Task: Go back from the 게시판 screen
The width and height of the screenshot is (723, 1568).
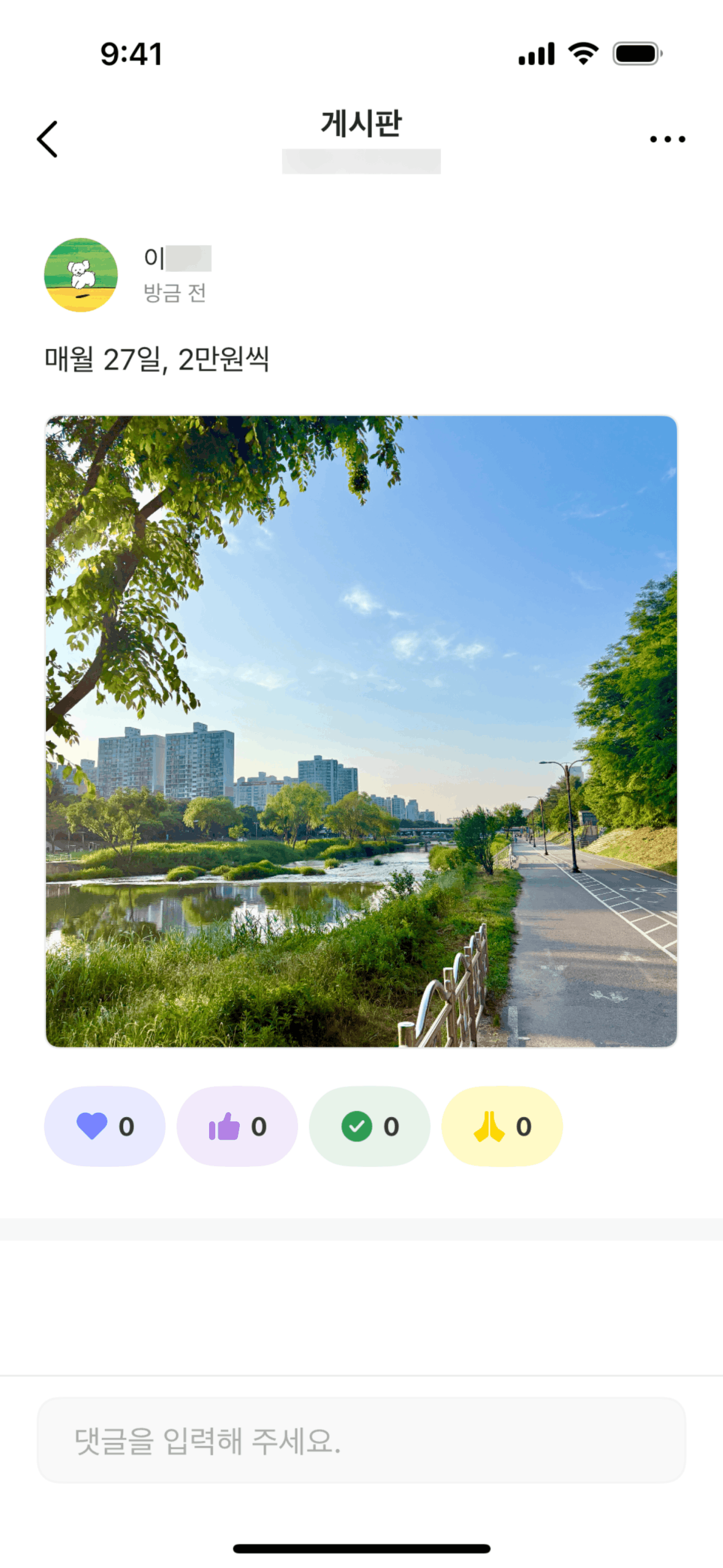Action: 47,139
